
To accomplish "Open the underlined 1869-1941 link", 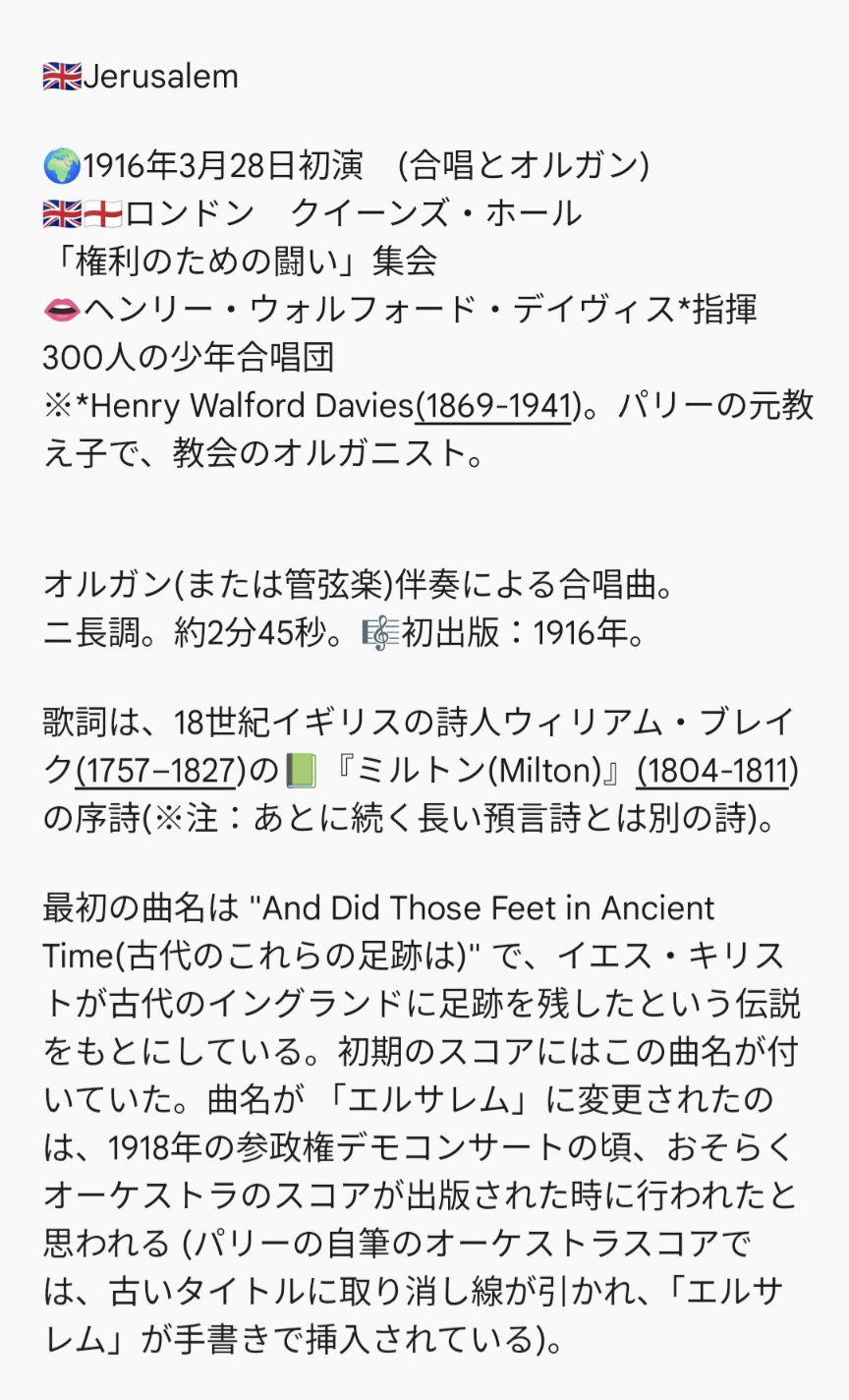I will (493, 405).
